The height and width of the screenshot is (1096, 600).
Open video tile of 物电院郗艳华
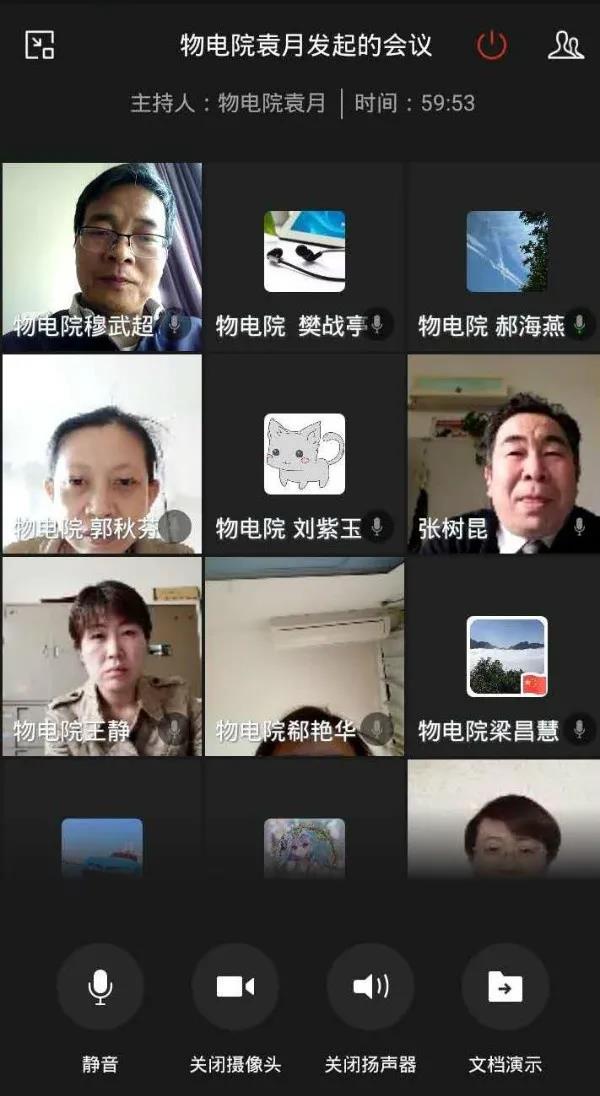click(x=304, y=656)
